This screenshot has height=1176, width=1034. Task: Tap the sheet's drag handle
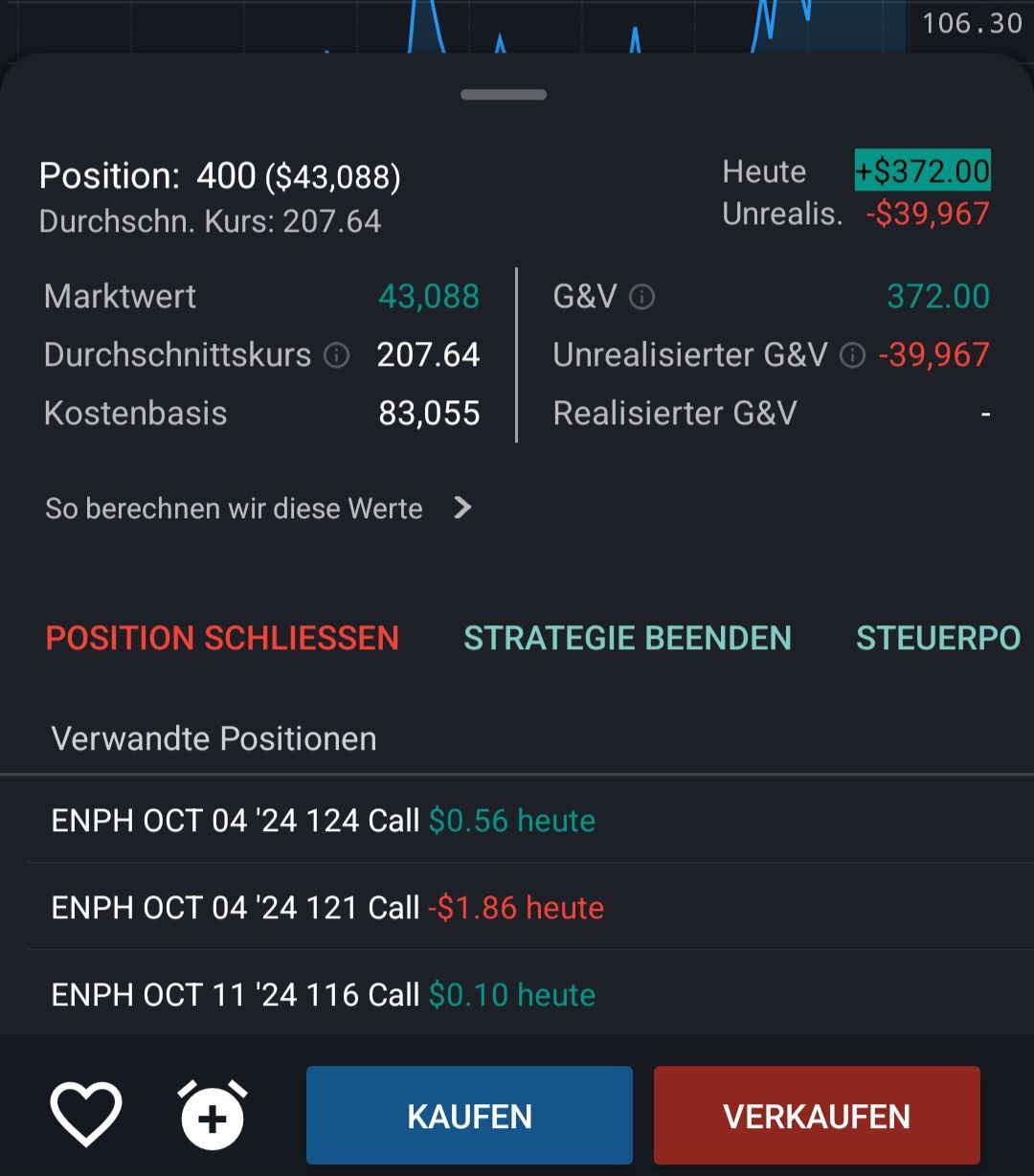[x=504, y=95]
